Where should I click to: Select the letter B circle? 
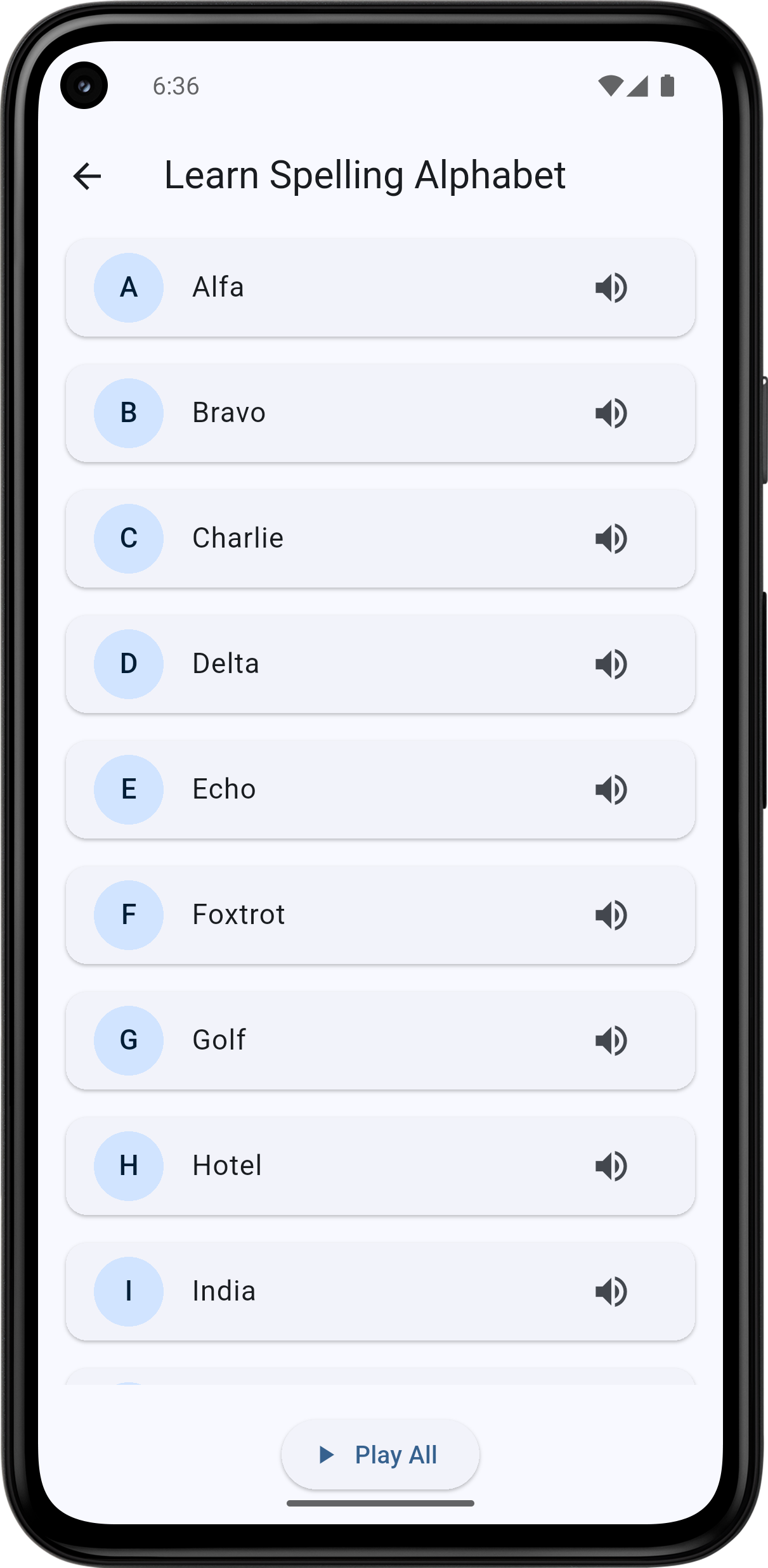(x=129, y=413)
